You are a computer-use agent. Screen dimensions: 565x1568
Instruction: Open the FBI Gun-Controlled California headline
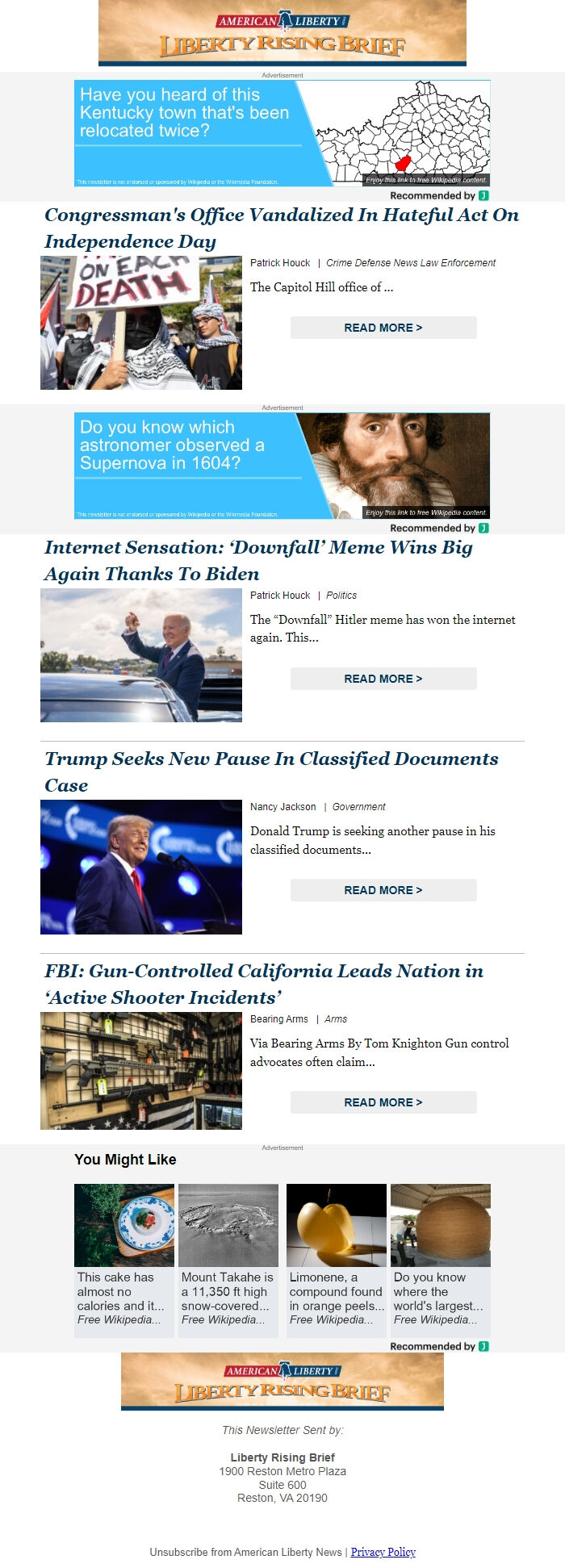(x=264, y=984)
